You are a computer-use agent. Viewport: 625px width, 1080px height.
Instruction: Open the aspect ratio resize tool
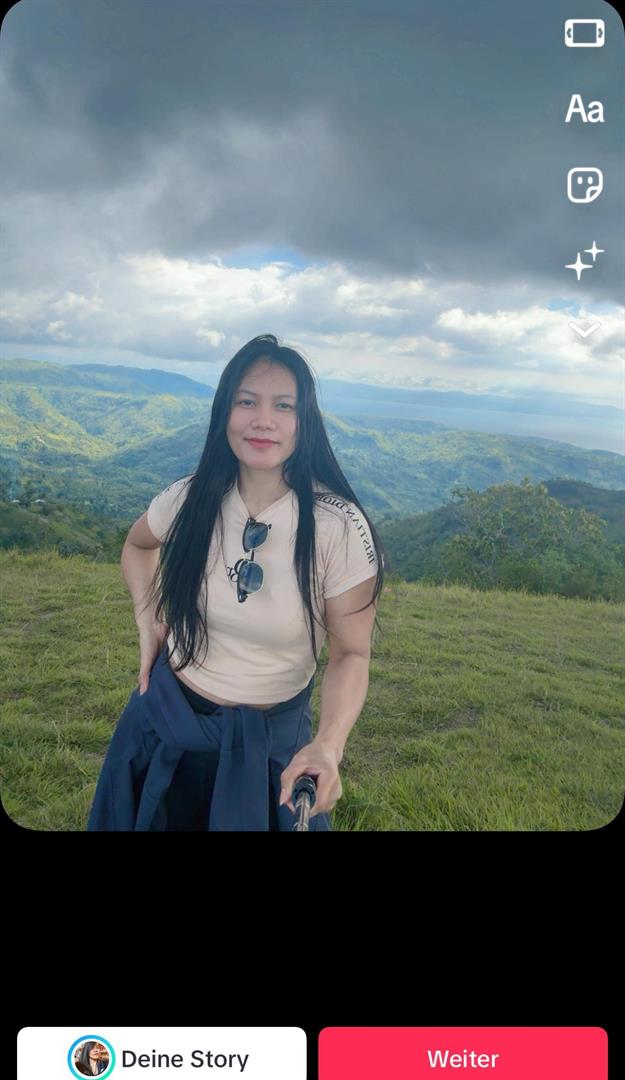(x=584, y=33)
